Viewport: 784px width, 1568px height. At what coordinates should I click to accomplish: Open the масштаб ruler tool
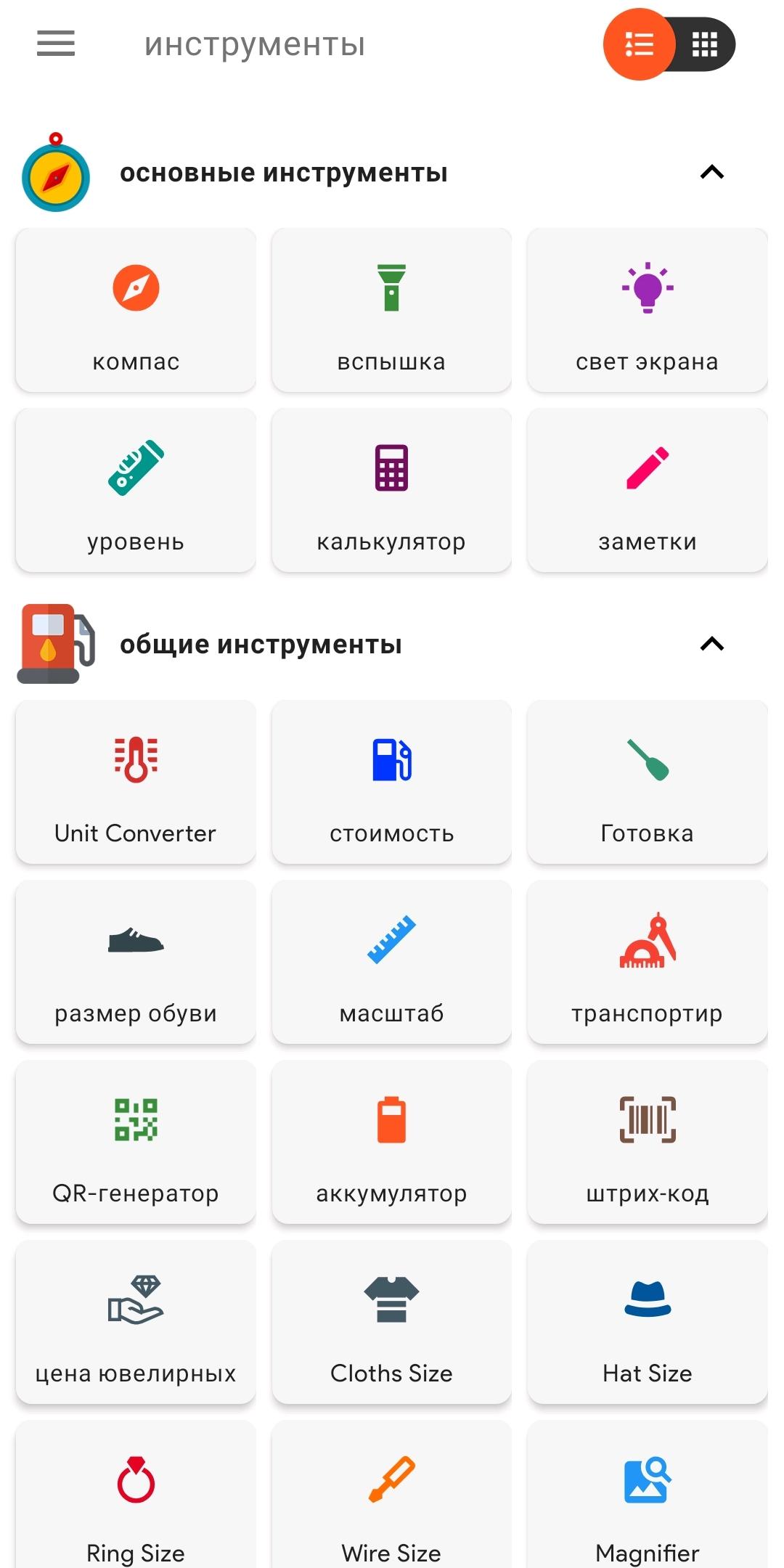pos(391,963)
